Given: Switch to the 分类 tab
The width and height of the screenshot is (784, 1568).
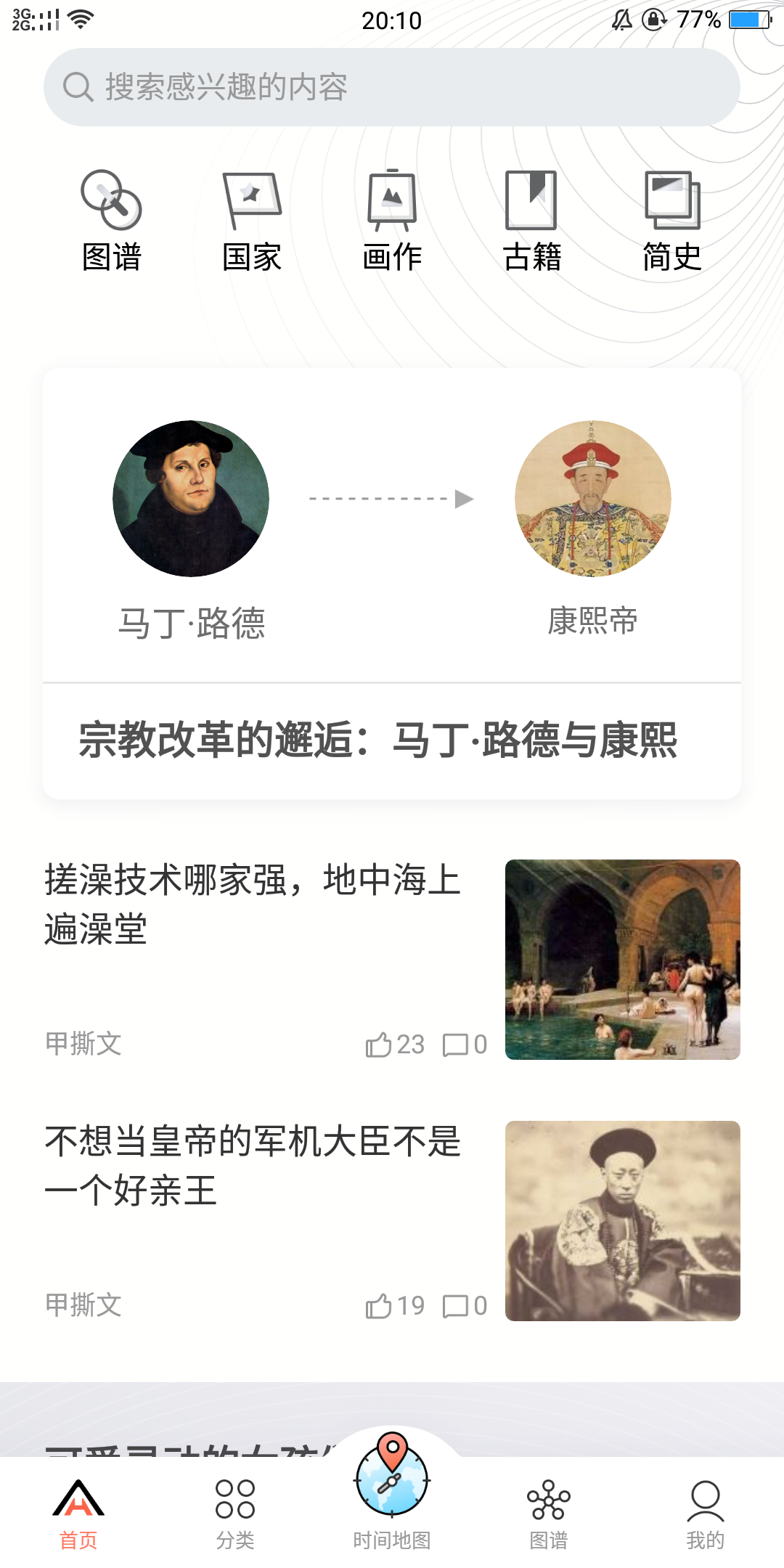Looking at the screenshot, I should coord(235,1513).
